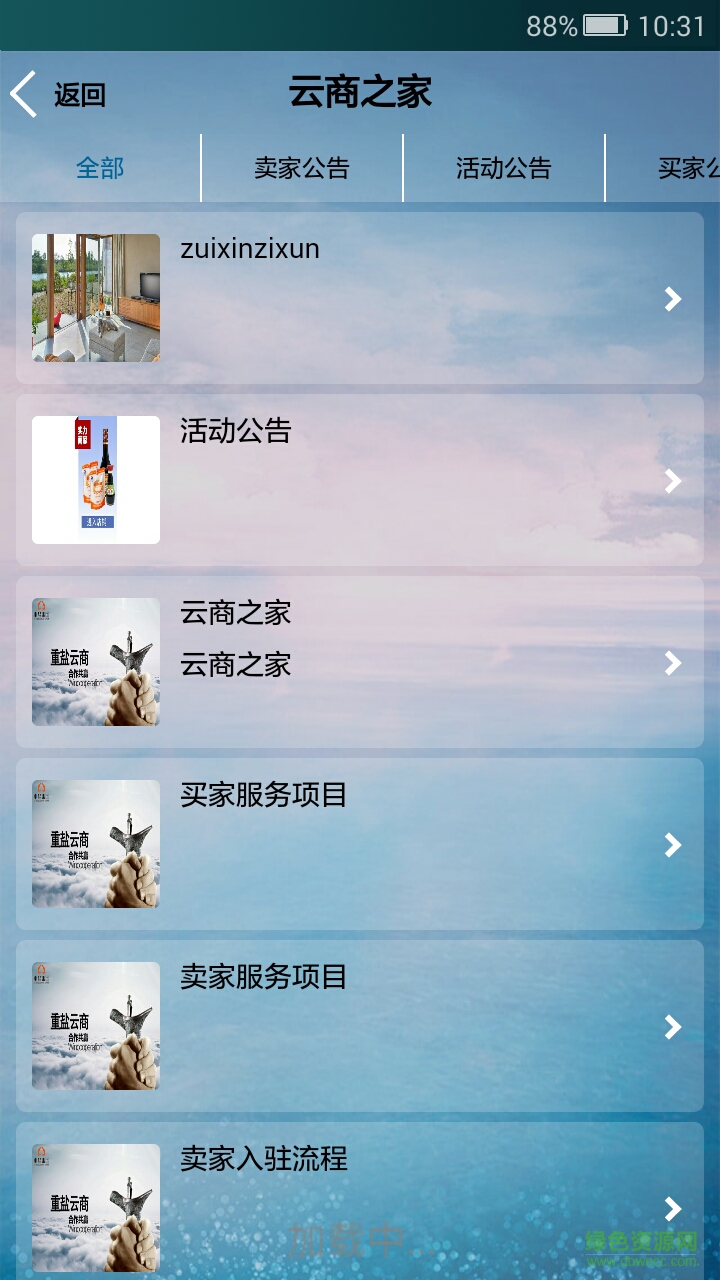Viewport: 720px width, 1280px height.
Task: Tap the 云商之家 list item image
Action: point(95,662)
